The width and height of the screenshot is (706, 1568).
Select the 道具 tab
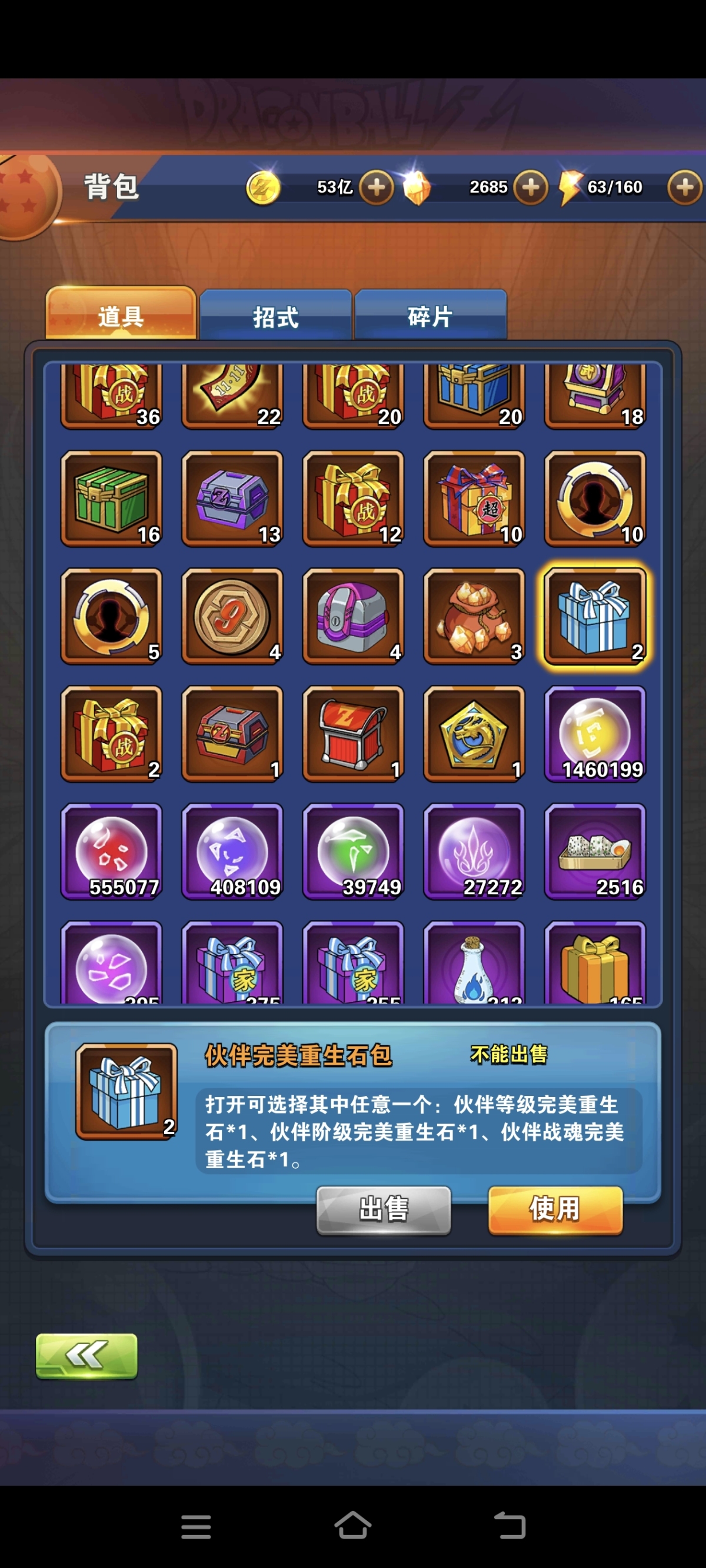coord(121,315)
